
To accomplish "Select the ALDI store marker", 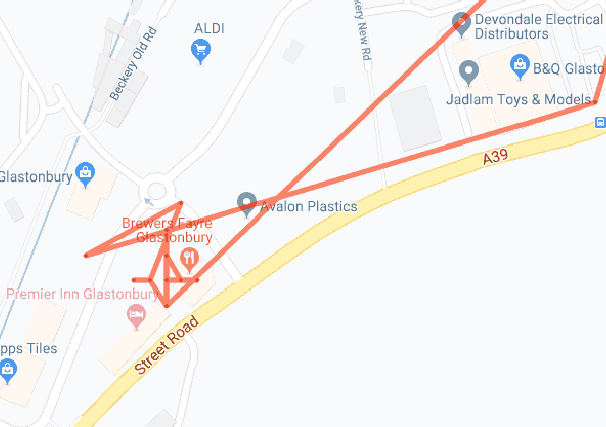I will 201,50.
